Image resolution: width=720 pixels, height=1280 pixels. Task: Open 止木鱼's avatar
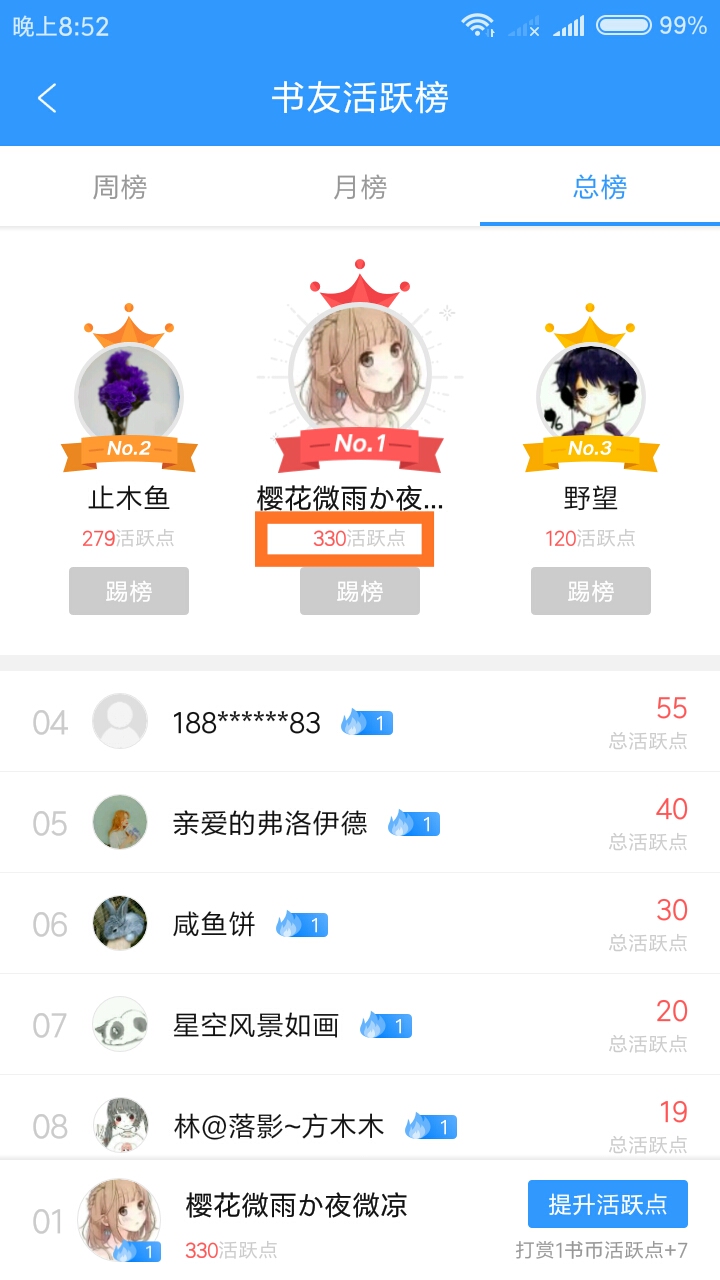[x=129, y=396]
